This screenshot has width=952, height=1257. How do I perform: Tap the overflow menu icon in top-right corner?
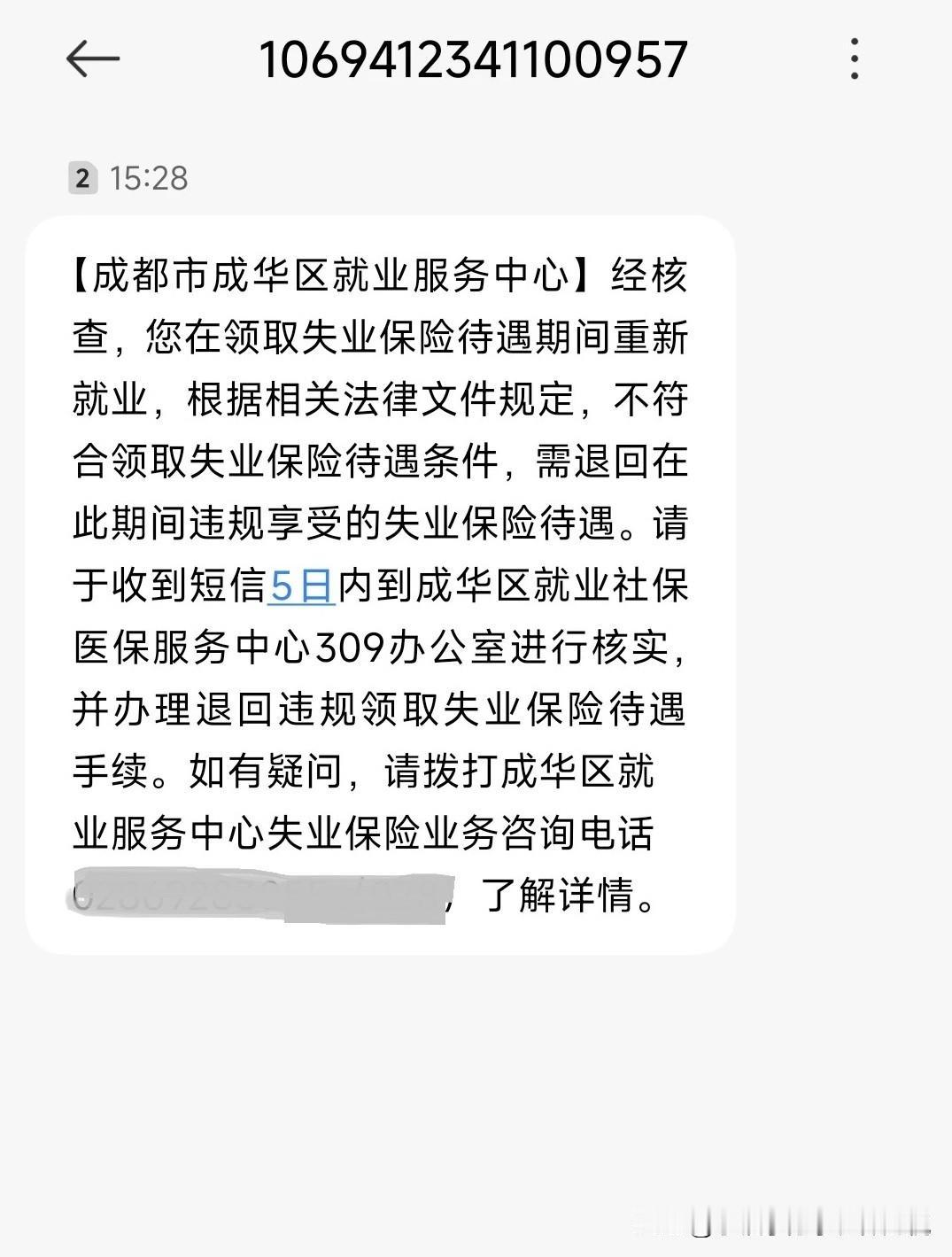pos(853,58)
